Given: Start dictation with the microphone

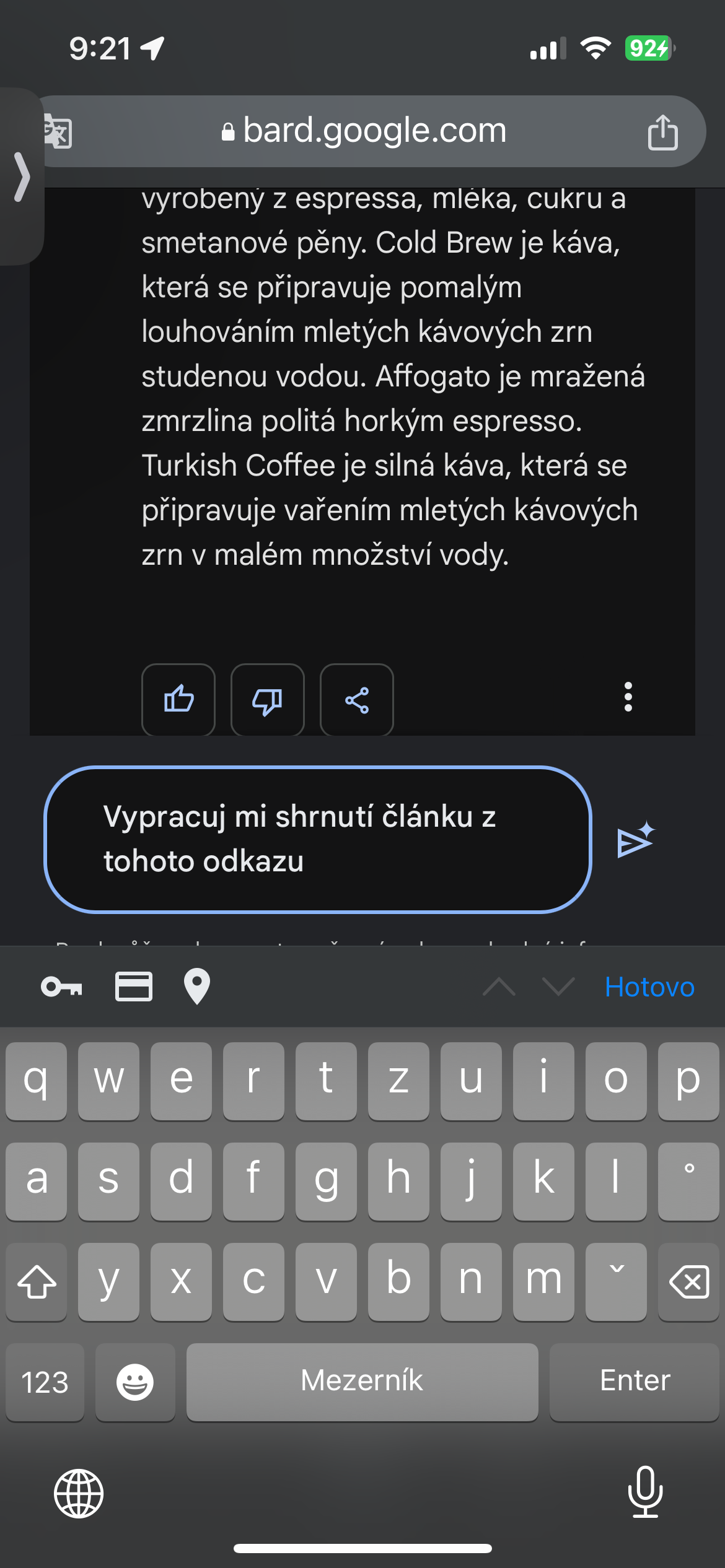Looking at the screenshot, I should click(x=645, y=1492).
